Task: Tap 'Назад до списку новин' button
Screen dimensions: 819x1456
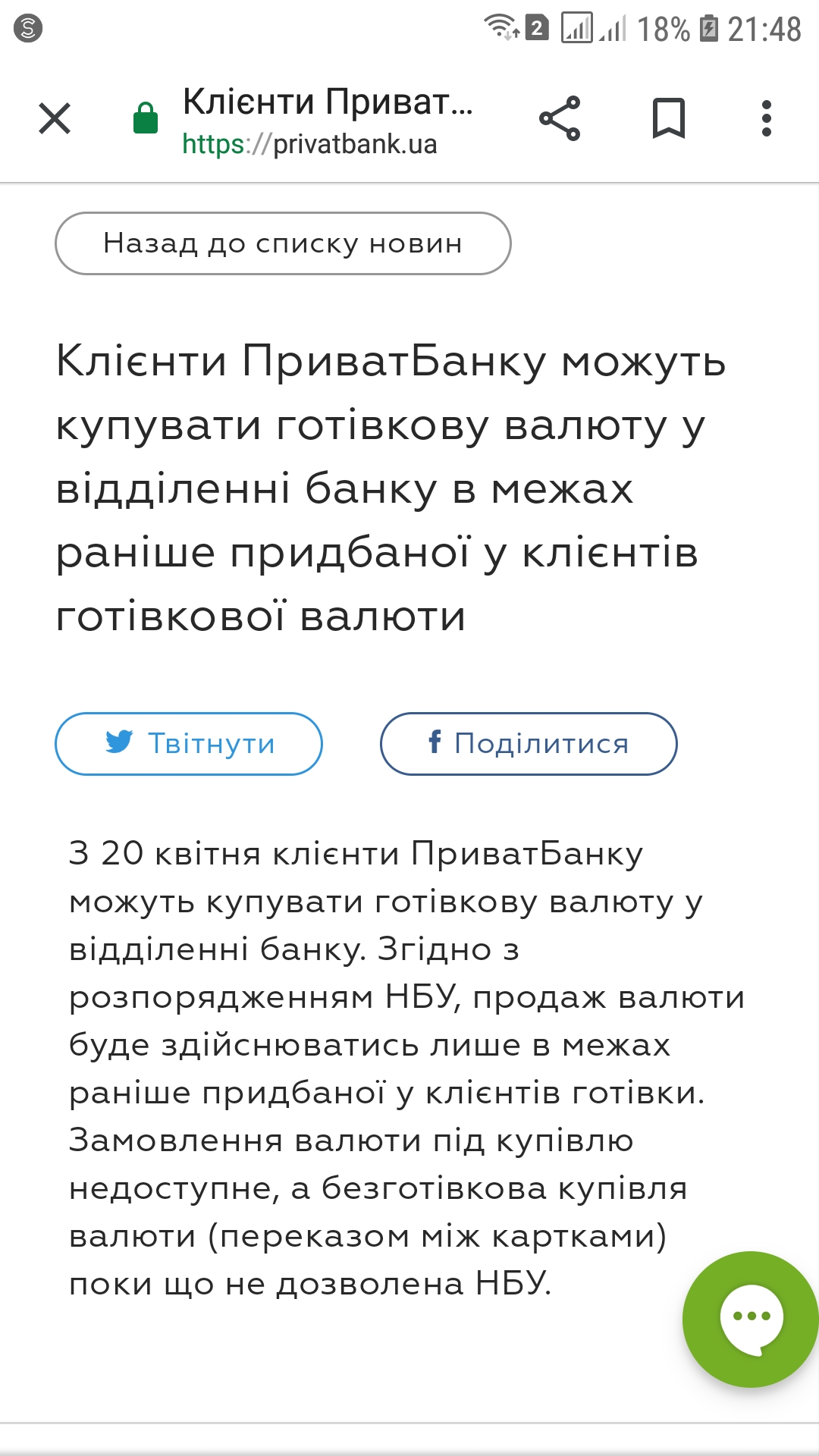Action: click(x=283, y=243)
